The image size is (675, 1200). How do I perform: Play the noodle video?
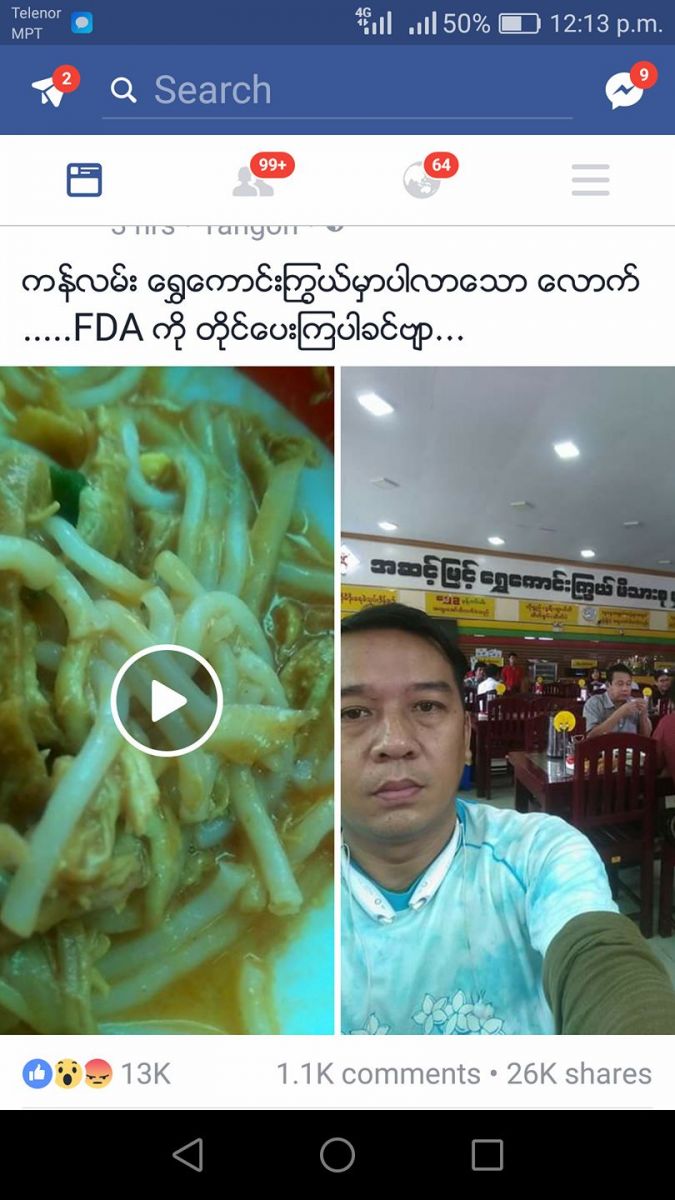point(166,700)
